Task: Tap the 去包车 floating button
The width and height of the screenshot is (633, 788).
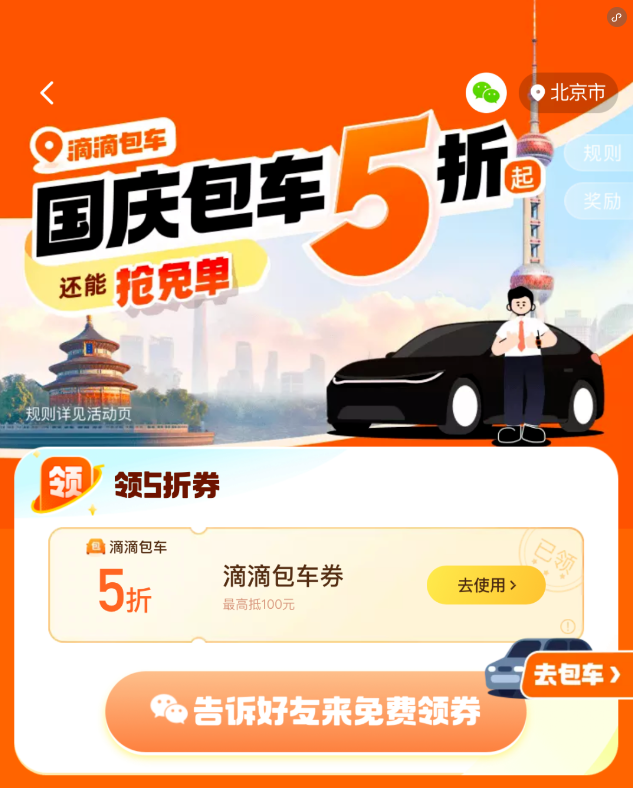Action: click(x=577, y=675)
